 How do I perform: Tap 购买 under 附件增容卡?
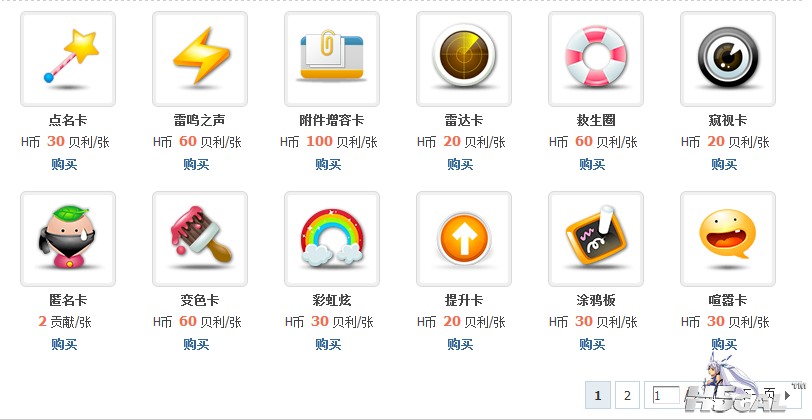(x=328, y=164)
